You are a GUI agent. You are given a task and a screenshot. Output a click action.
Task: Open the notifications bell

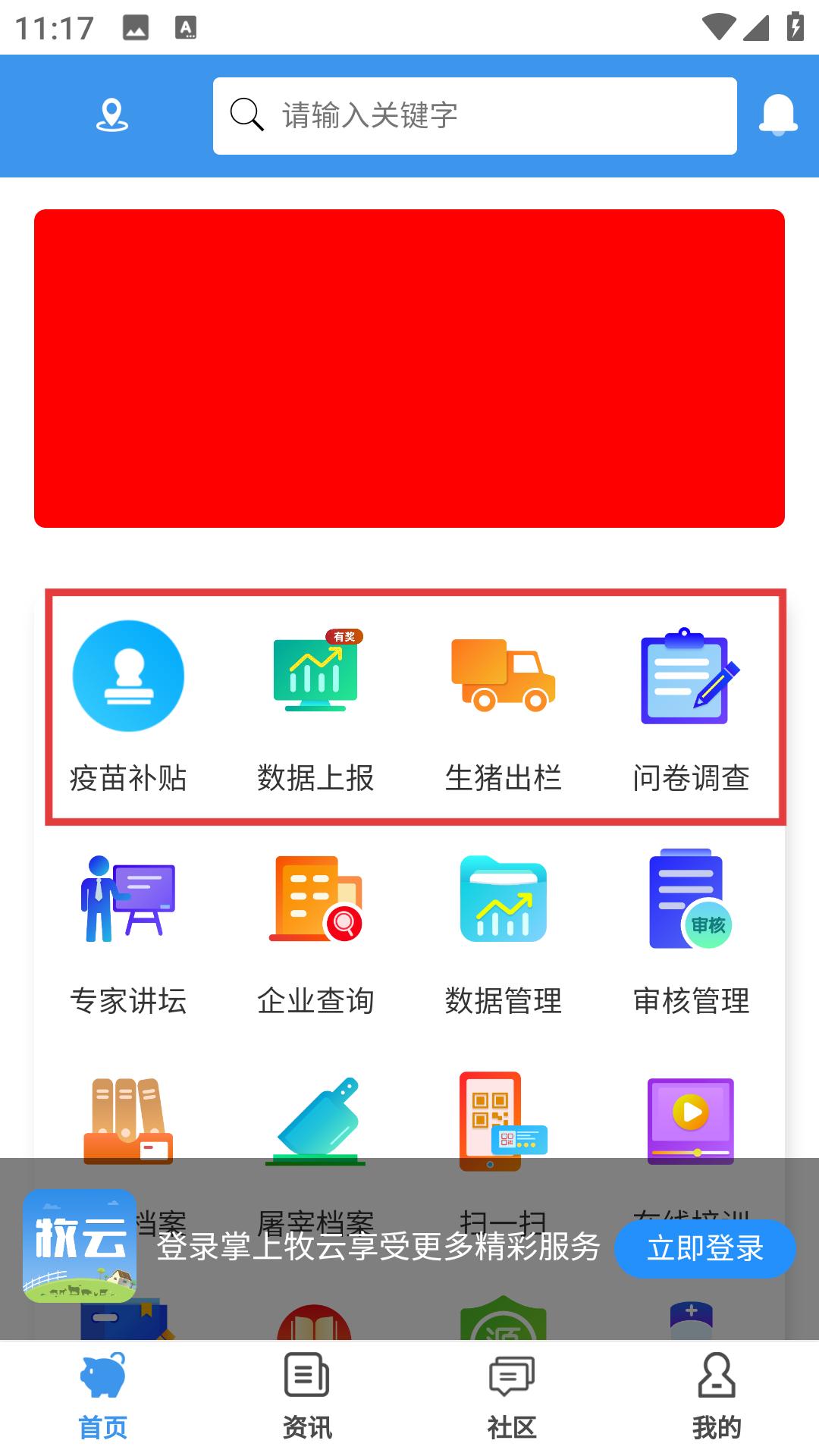[x=778, y=115]
